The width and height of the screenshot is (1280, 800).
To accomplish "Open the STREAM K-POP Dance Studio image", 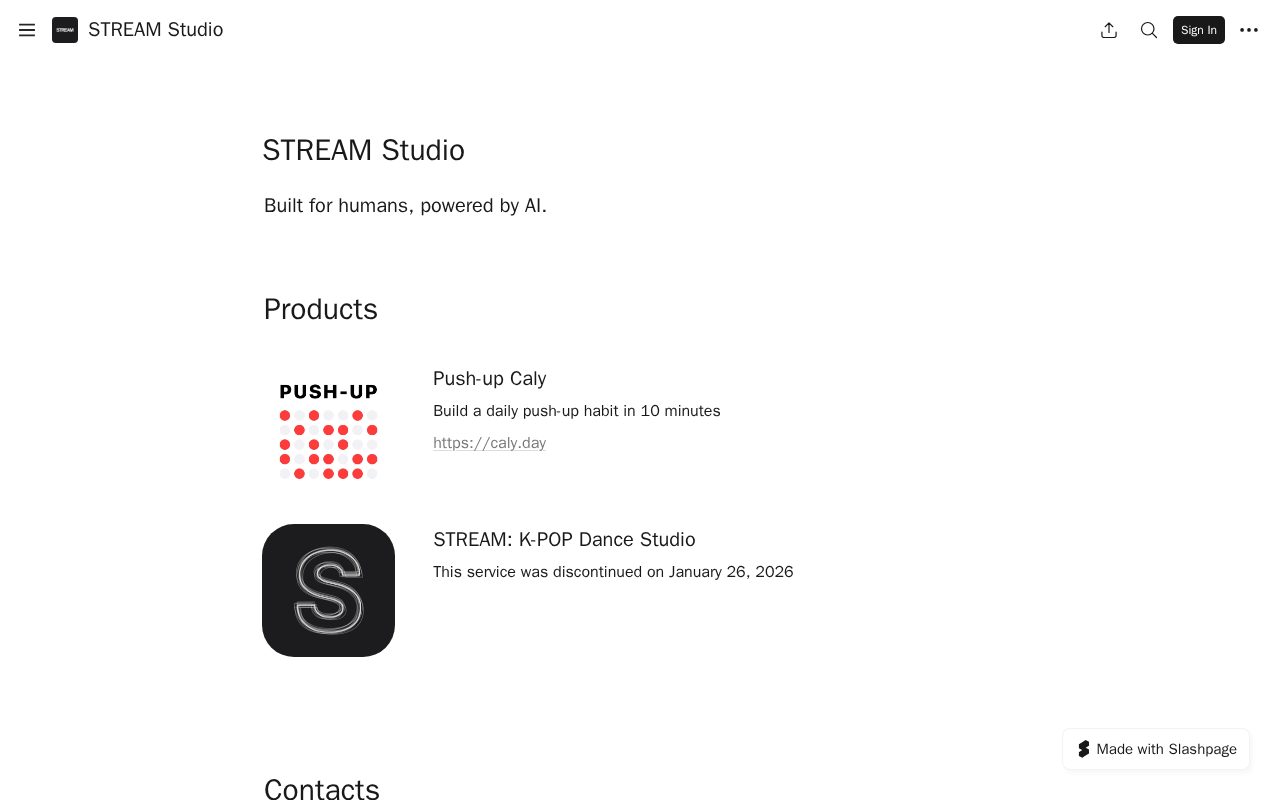I will (328, 590).
